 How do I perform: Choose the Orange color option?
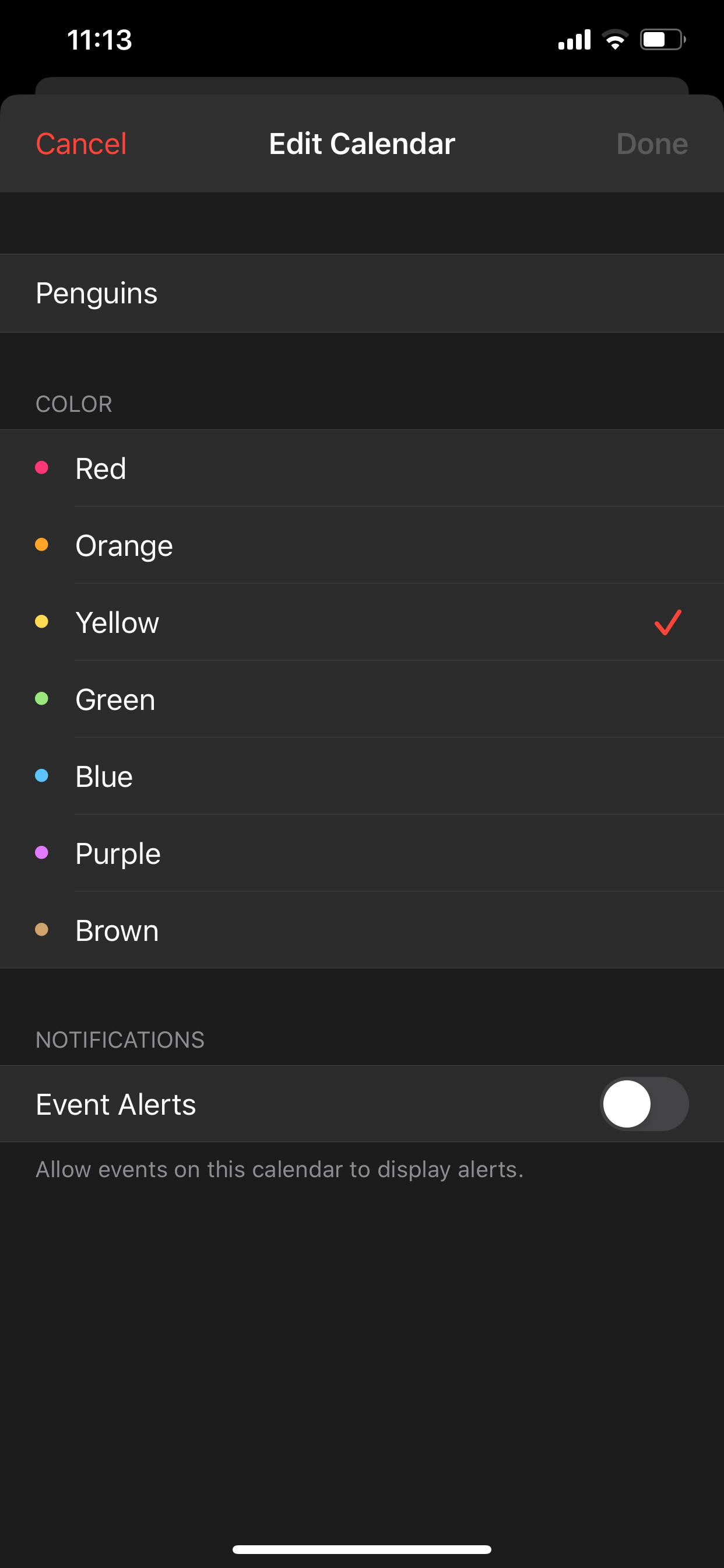click(x=362, y=545)
